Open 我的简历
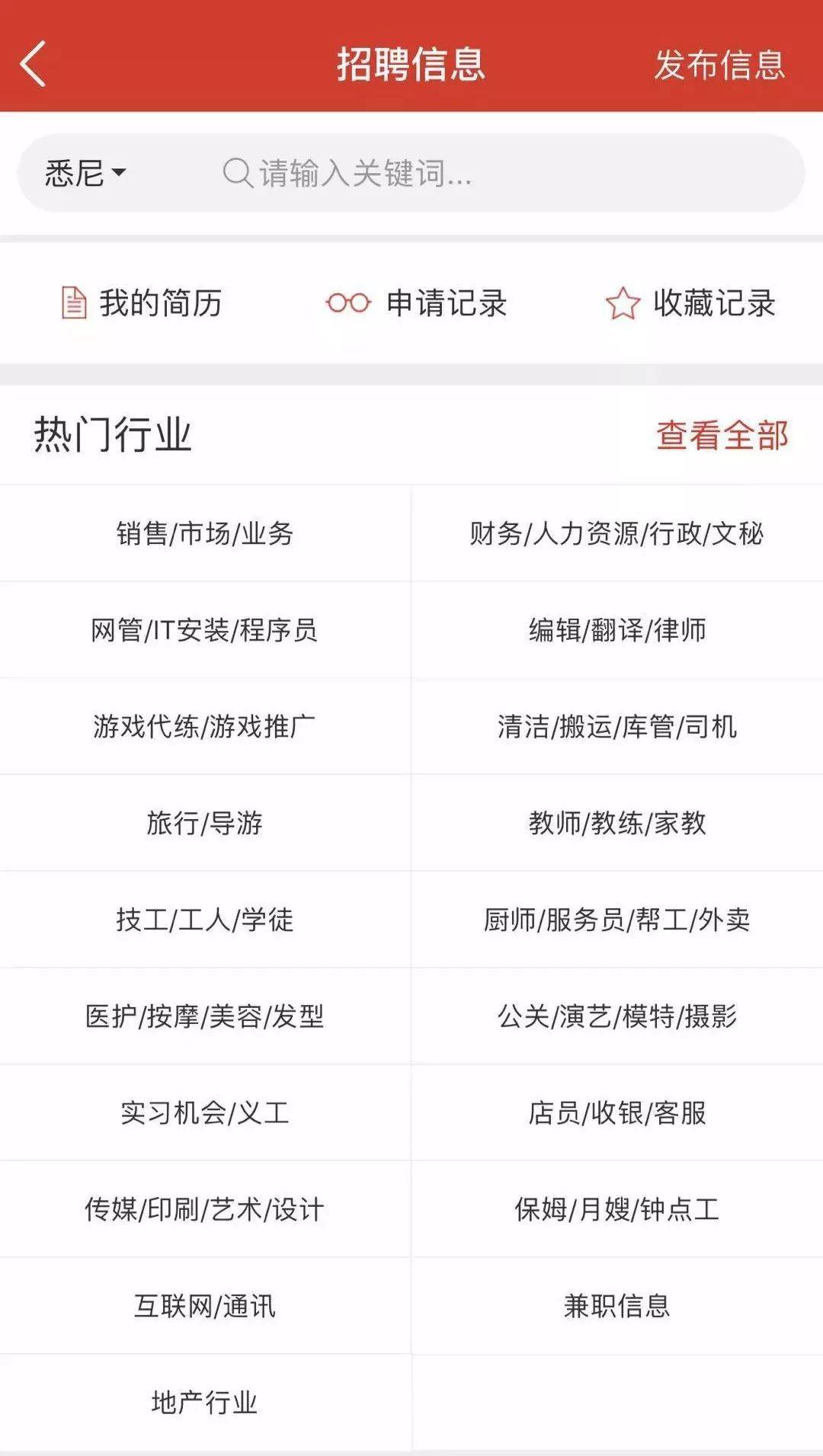The image size is (823, 1456). (142, 303)
